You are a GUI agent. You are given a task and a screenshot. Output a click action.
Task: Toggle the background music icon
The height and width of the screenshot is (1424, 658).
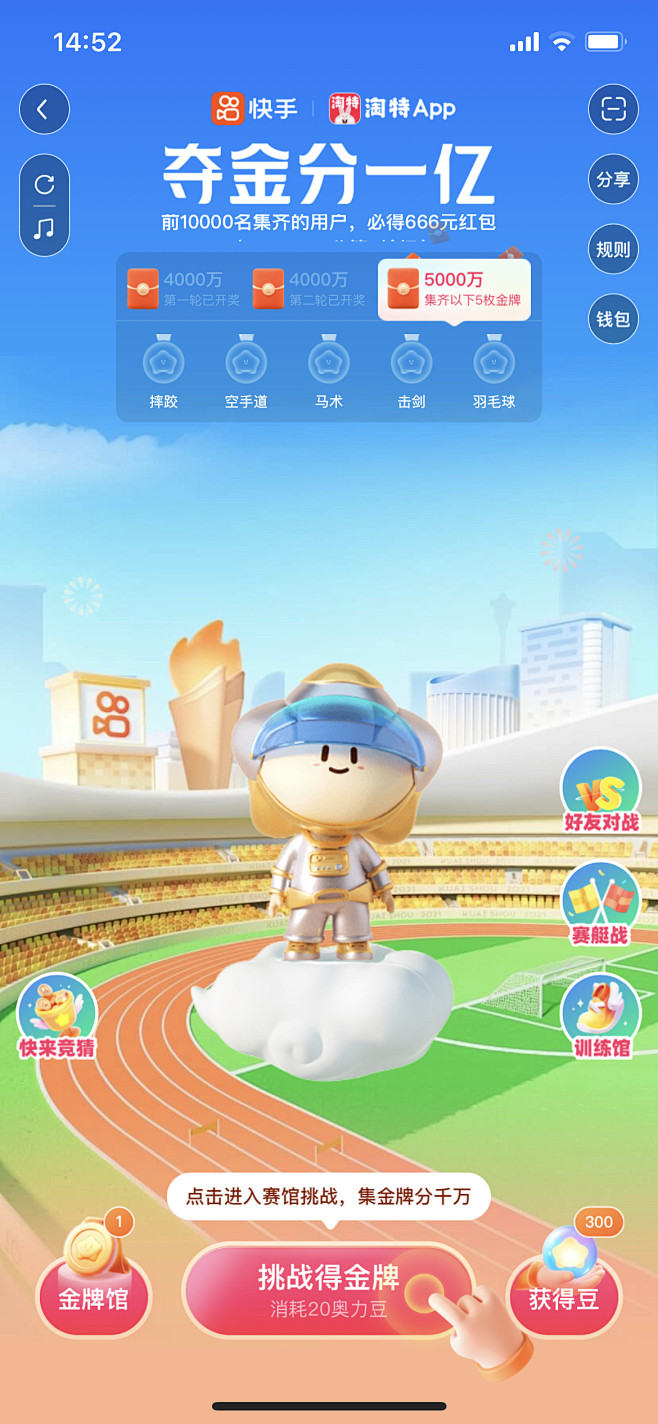[44, 229]
